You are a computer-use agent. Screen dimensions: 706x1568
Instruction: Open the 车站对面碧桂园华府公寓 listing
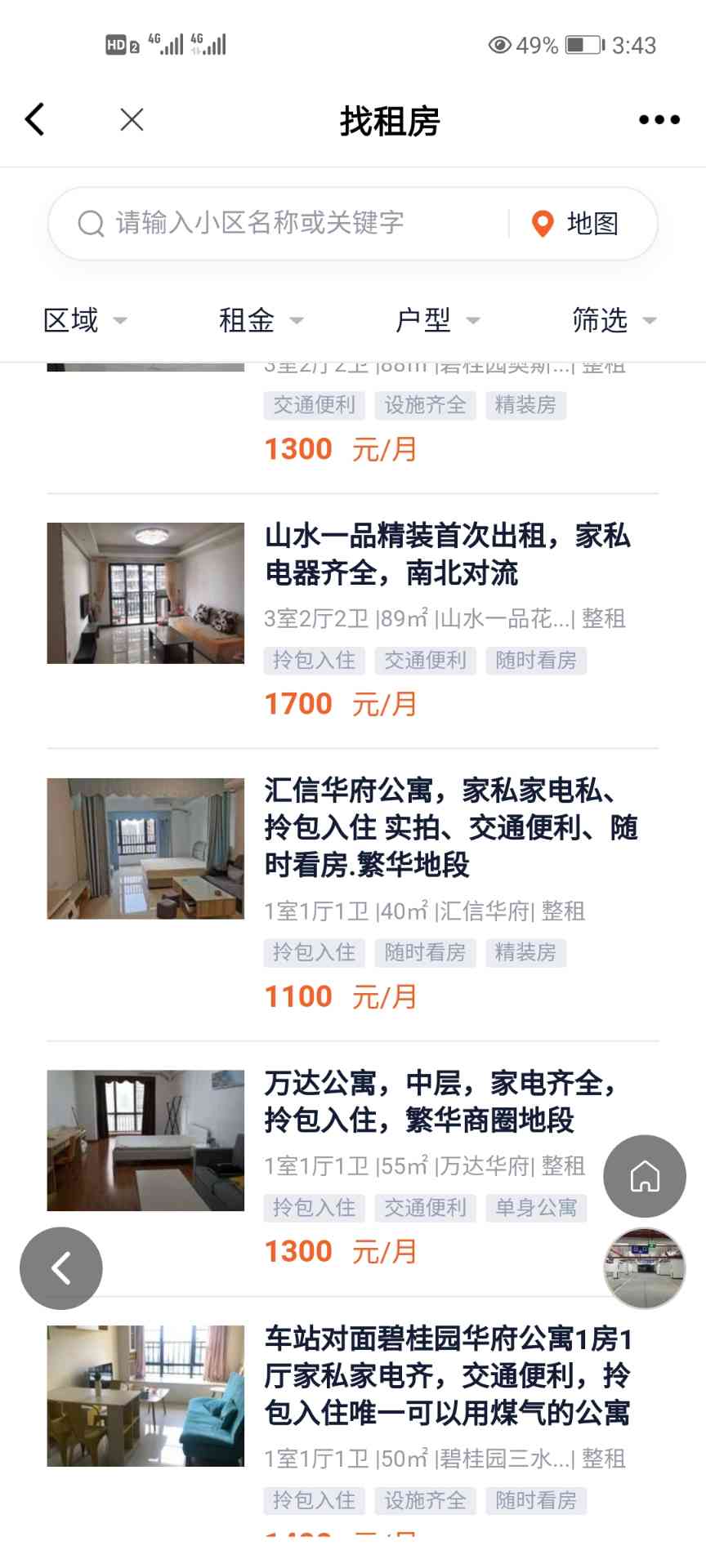[x=446, y=1376]
